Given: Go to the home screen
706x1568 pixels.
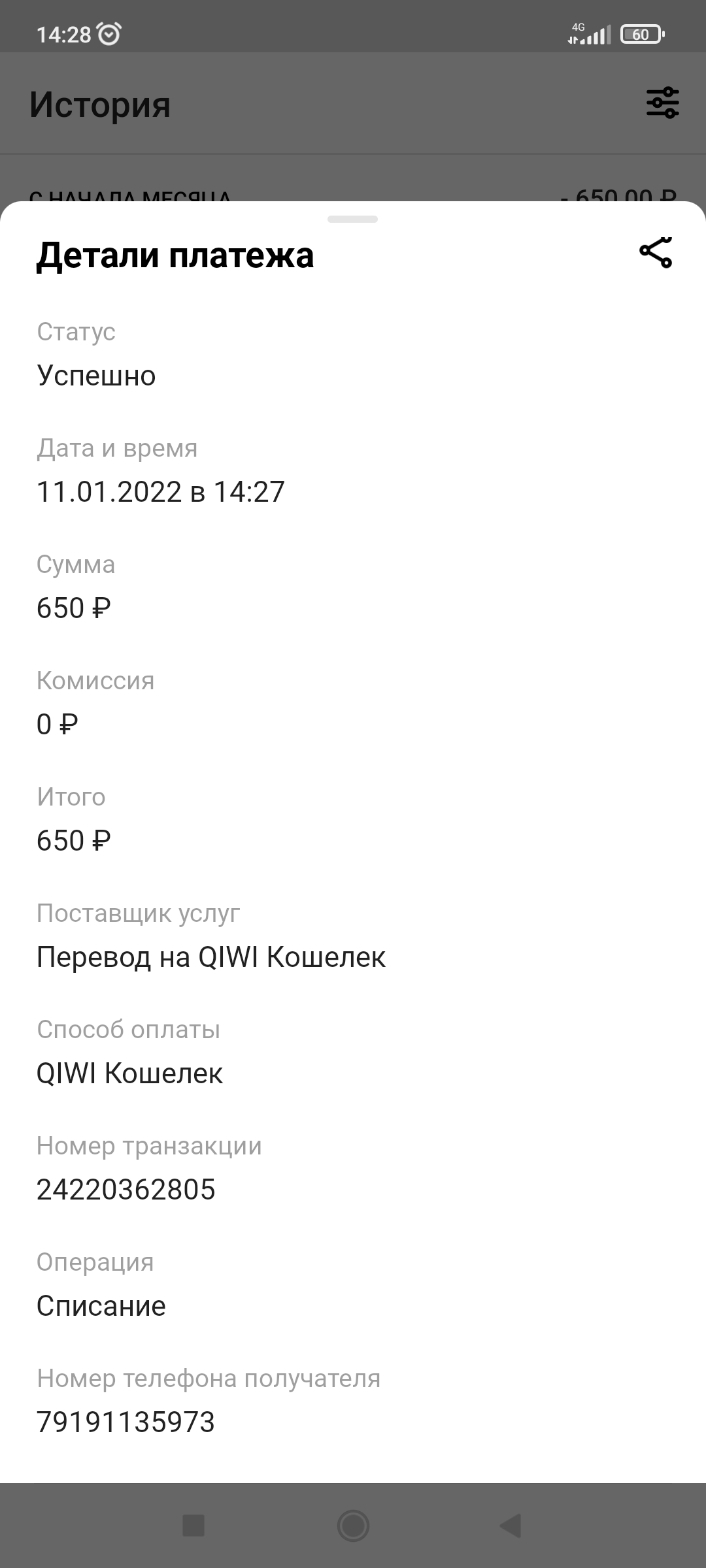Looking at the screenshot, I should point(353,1526).
